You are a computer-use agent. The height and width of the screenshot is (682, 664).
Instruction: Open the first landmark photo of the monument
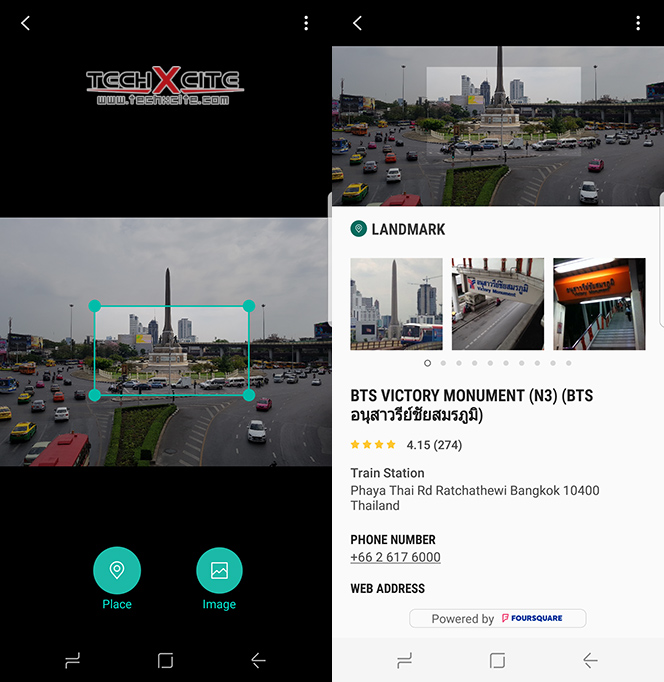tap(396, 304)
